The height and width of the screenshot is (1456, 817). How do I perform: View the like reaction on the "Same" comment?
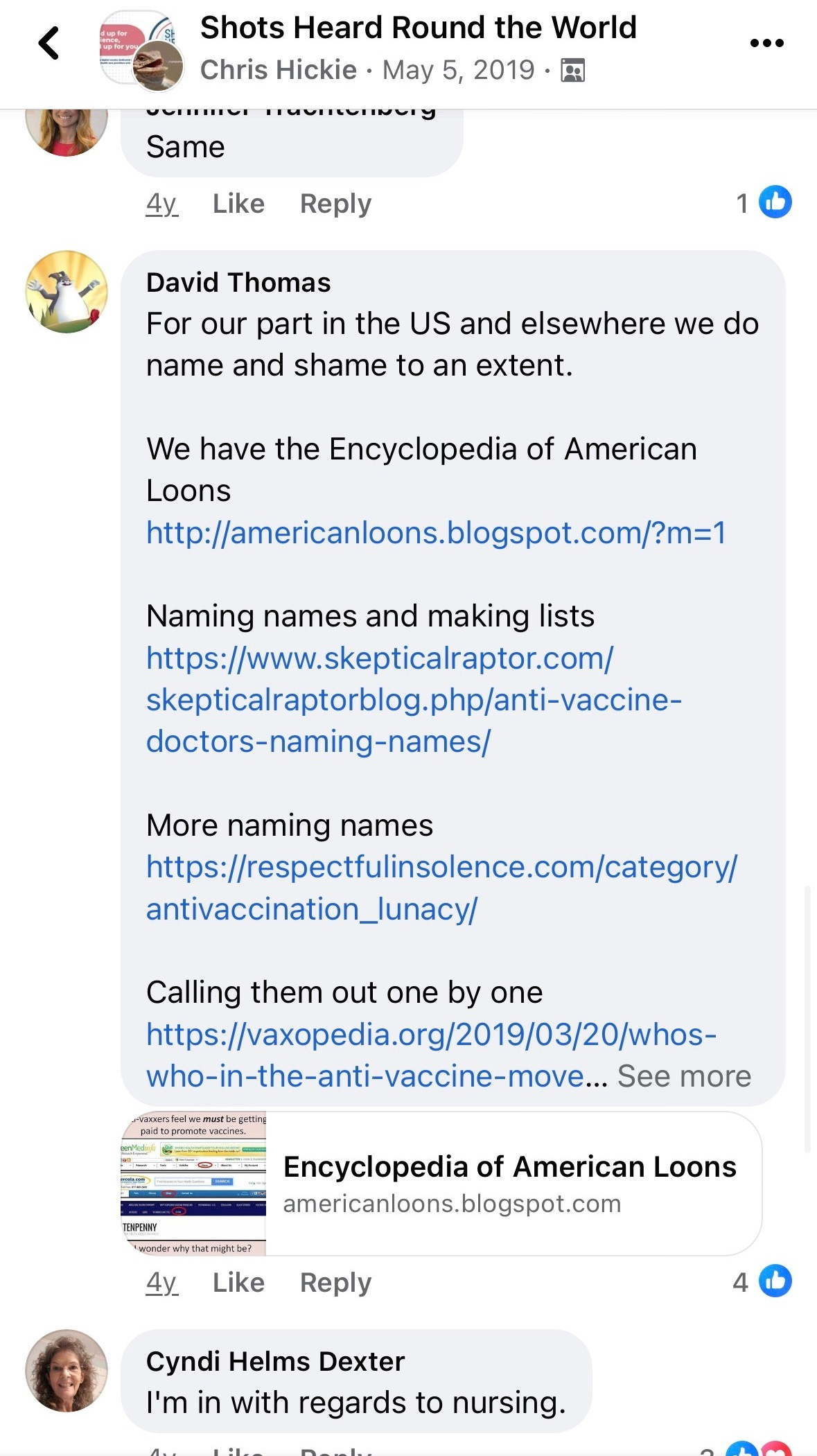pyautogui.click(x=764, y=202)
